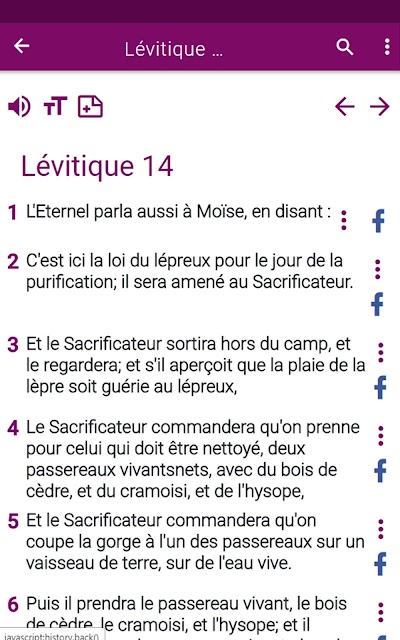Change the text size
This screenshot has height=640, width=400.
click(55, 107)
